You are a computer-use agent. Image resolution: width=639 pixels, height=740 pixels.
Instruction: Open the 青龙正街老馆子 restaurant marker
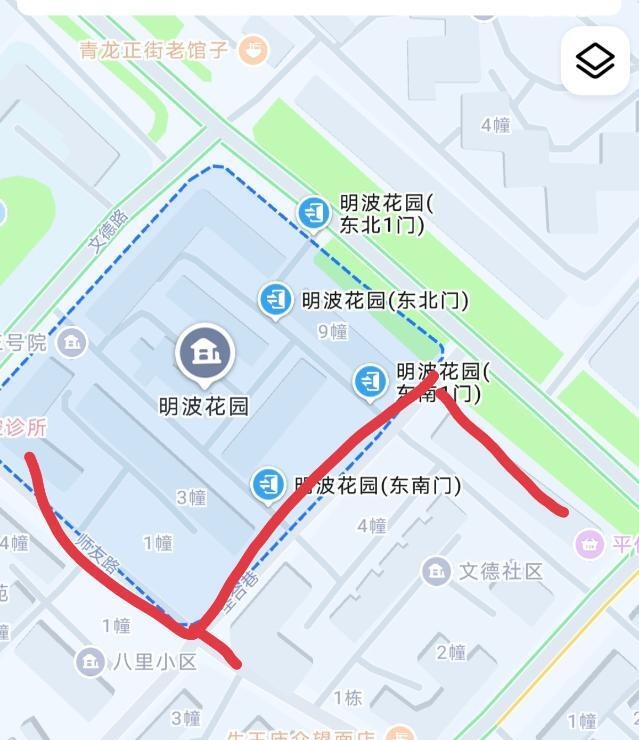[254, 49]
